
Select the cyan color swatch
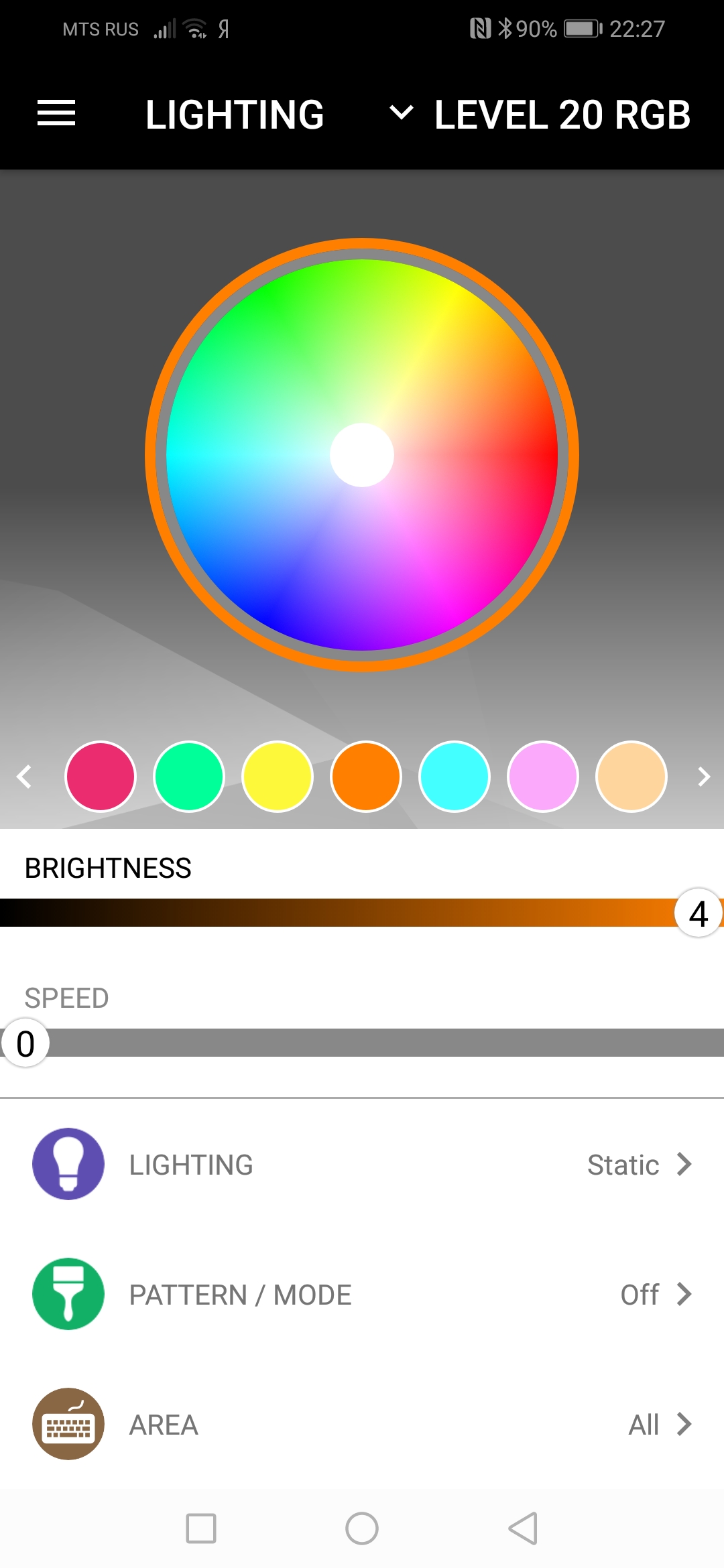tap(455, 777)
